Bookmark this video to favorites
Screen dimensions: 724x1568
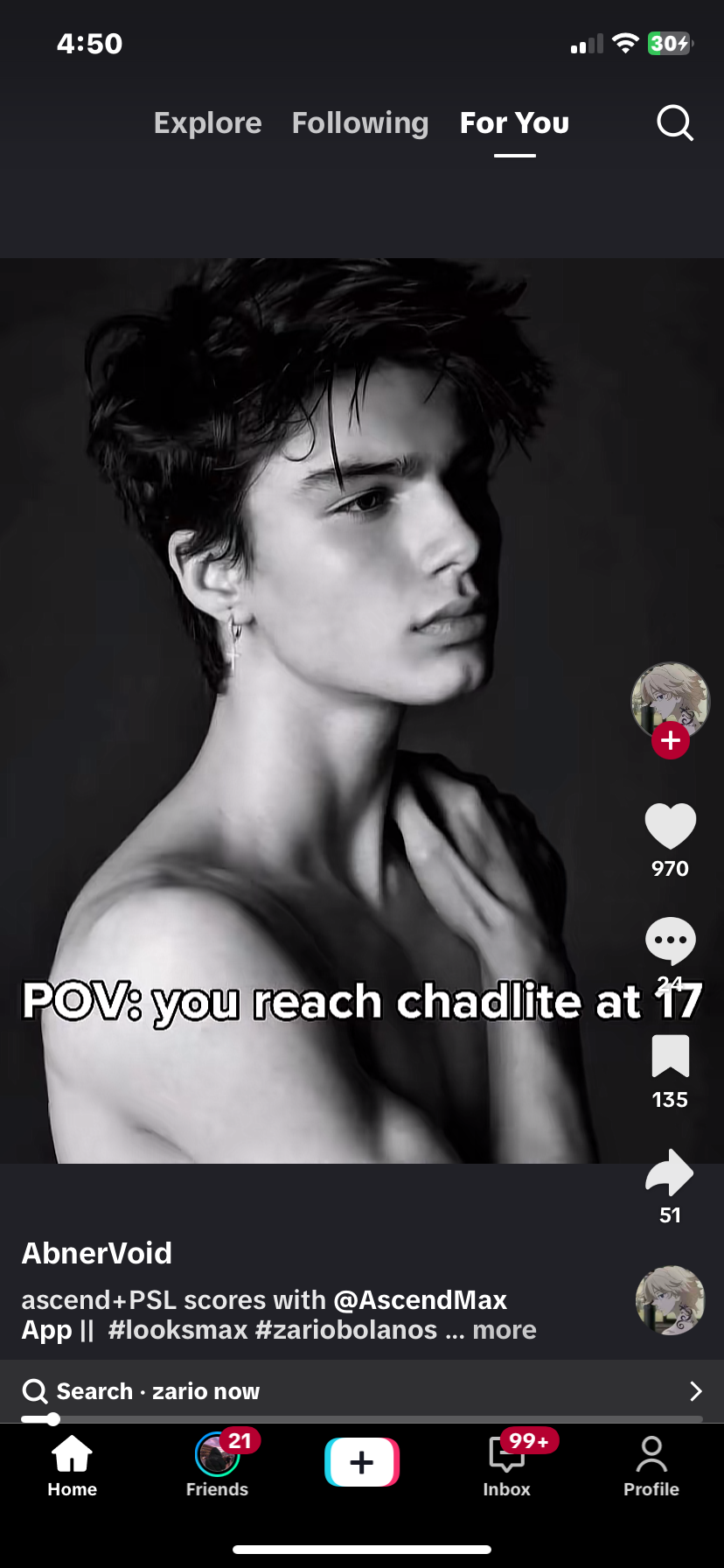tap(671, 1056)
